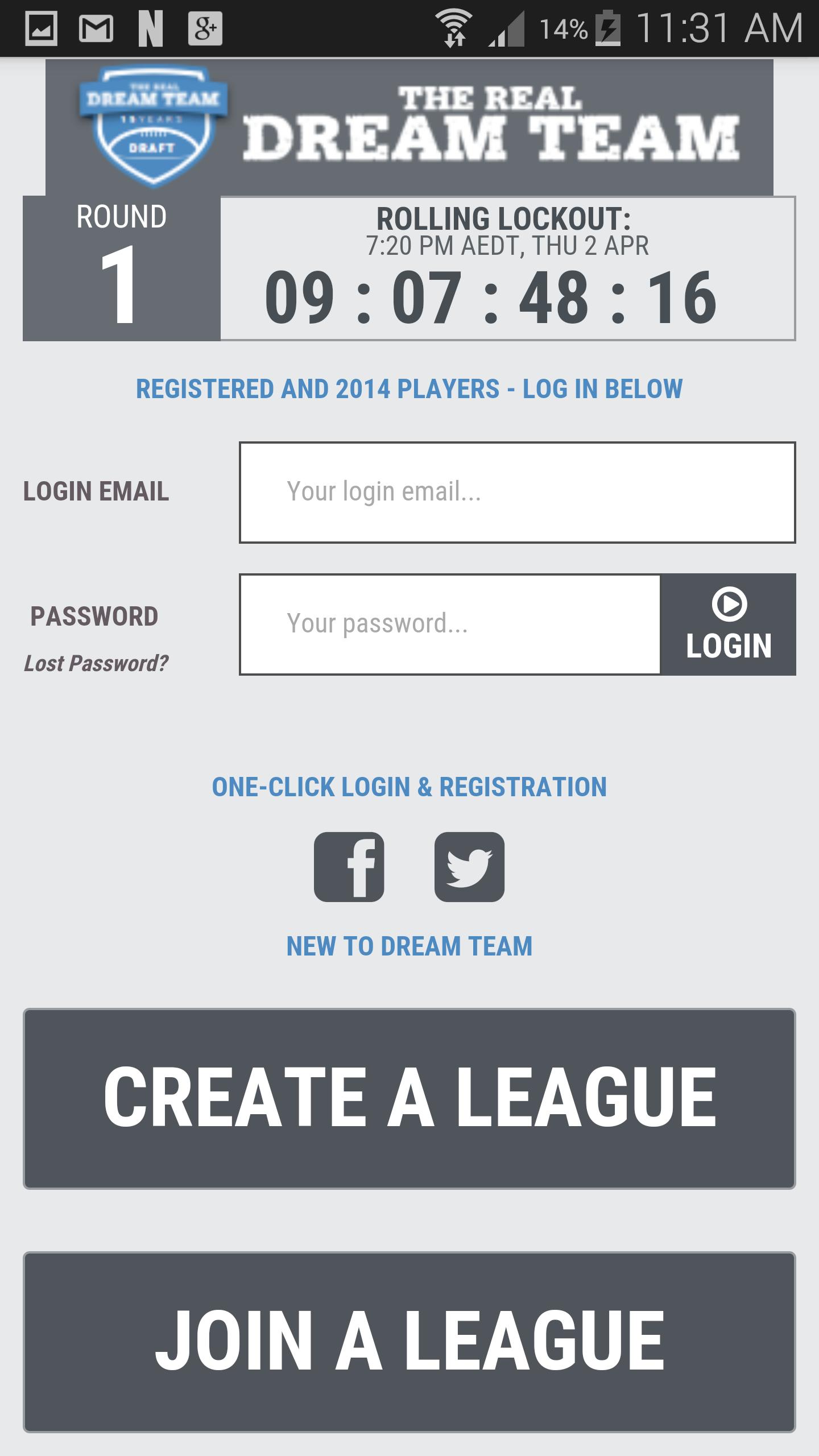Select Create a League
The height and width of the screenshot is (1456, 819).
[409, 1098]
